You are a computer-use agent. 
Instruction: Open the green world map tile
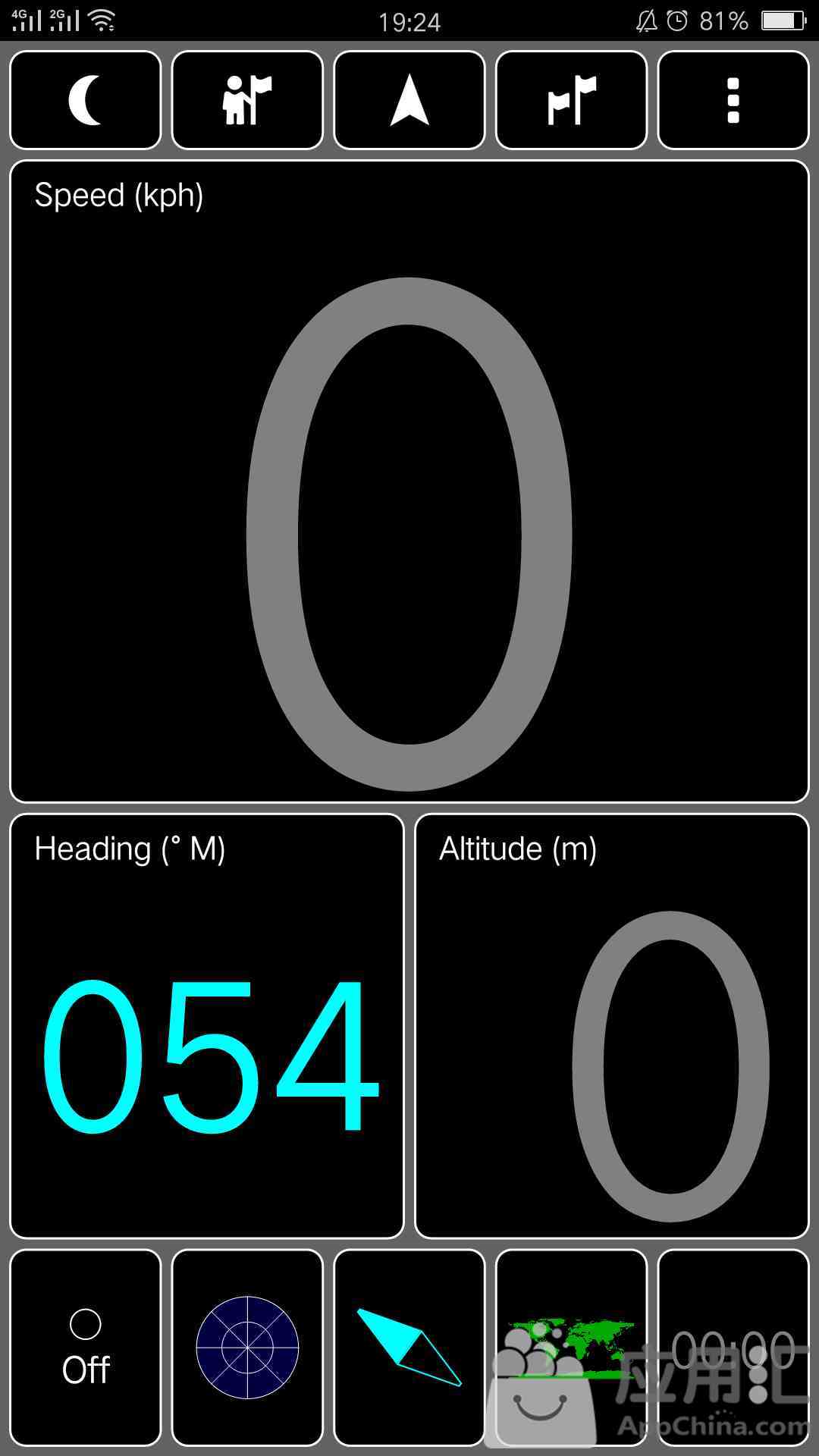tap(571, 1348)
